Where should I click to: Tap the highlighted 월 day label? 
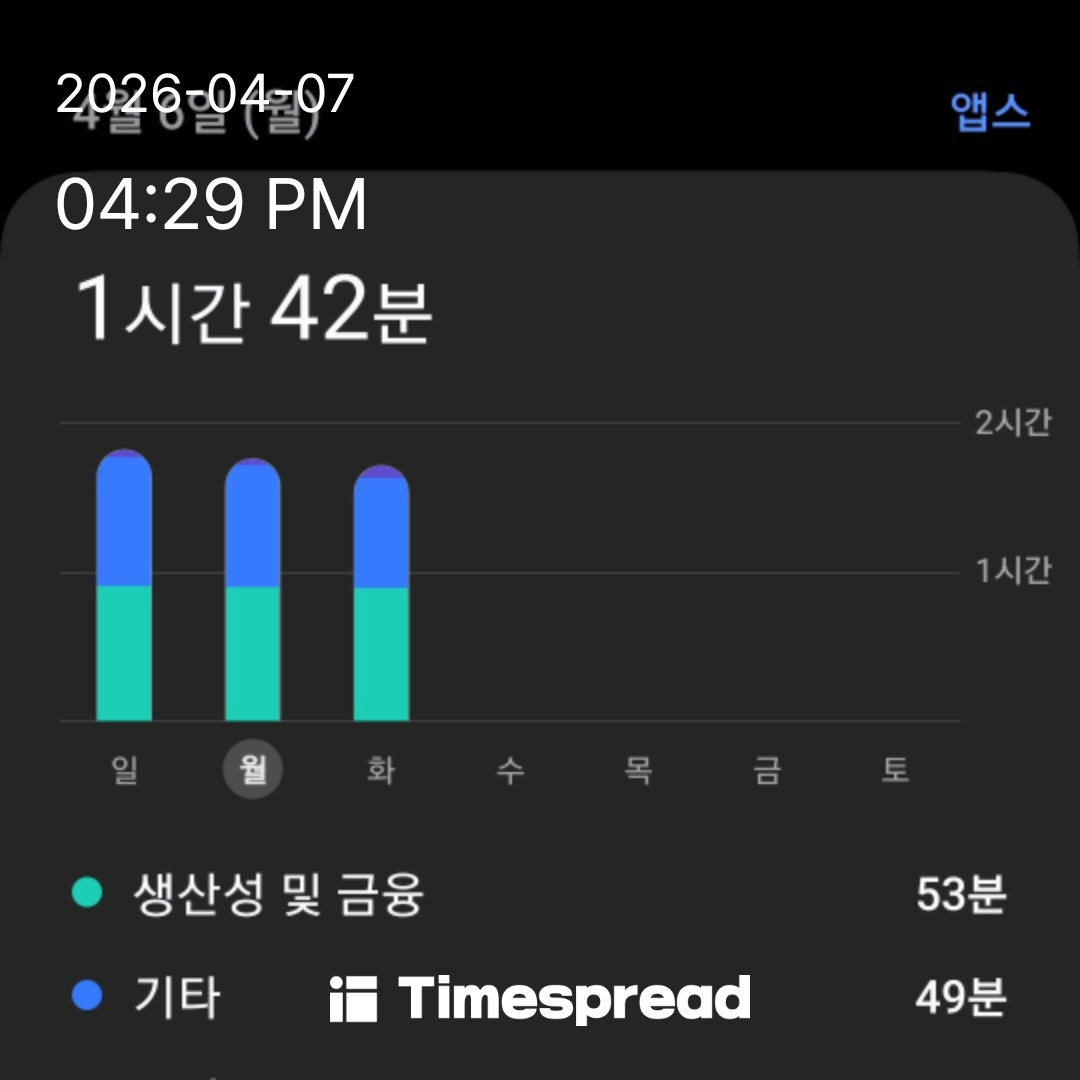pyautogui.click(x=252, y=770)
